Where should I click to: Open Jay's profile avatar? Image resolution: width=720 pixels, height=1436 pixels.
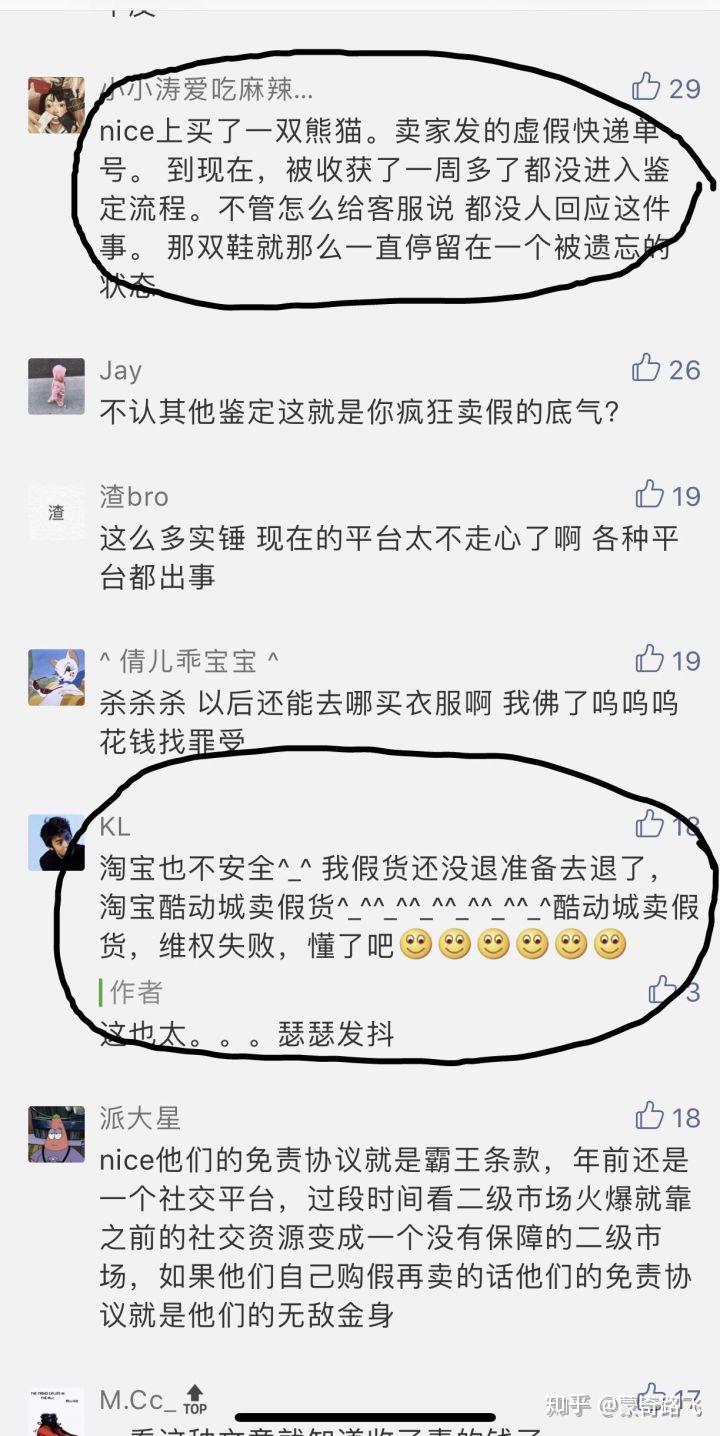point(56,386)
